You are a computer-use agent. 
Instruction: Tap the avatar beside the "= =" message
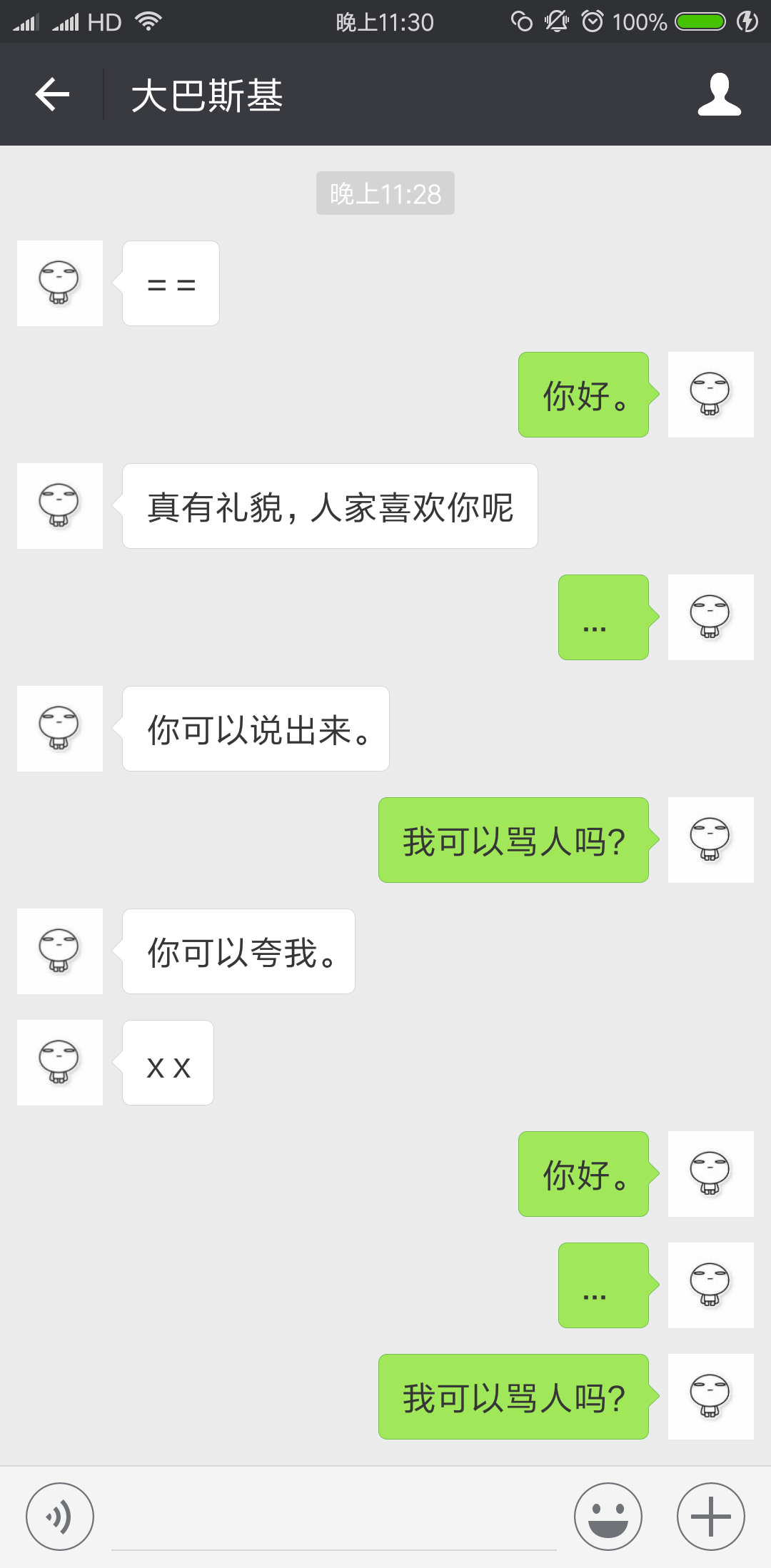click(60, 283)
